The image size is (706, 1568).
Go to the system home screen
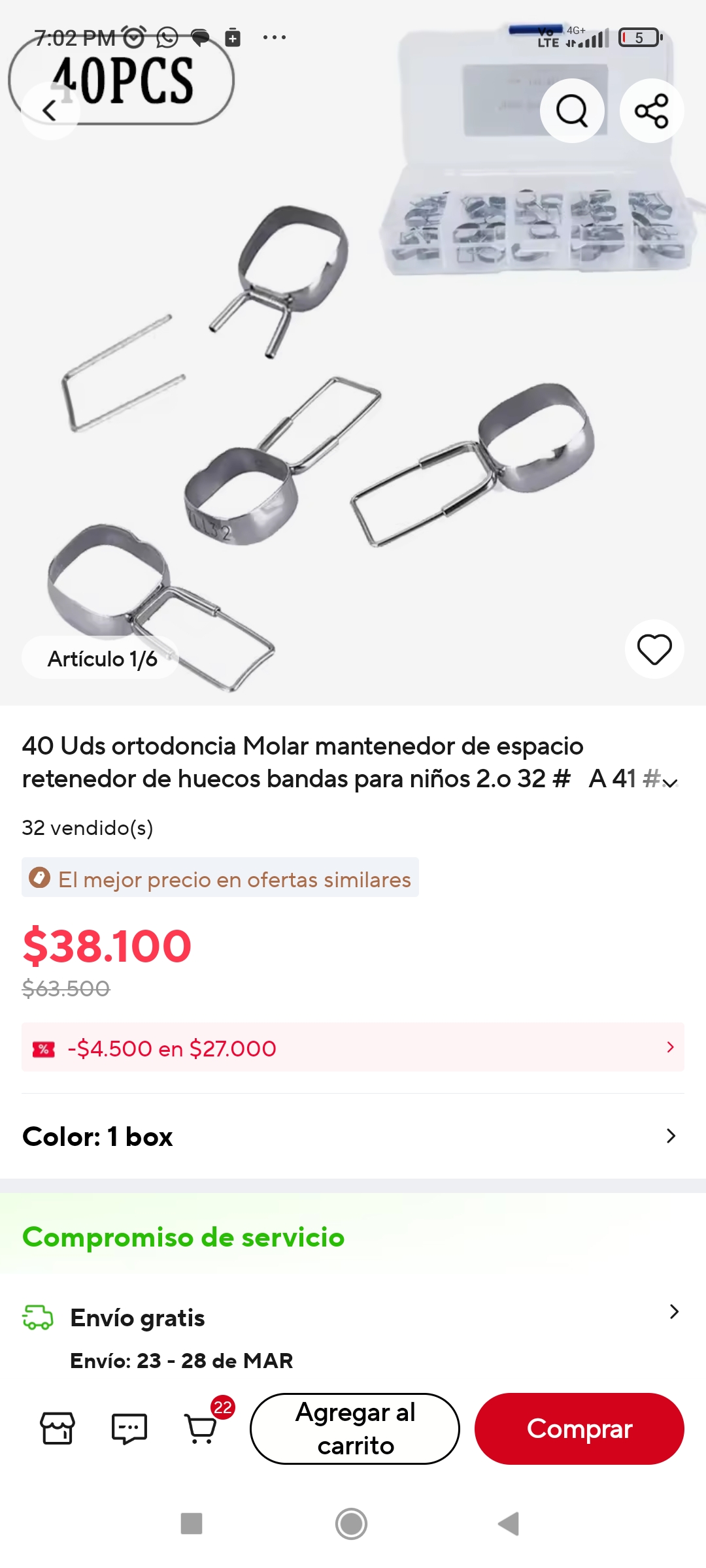(352, 1524)
